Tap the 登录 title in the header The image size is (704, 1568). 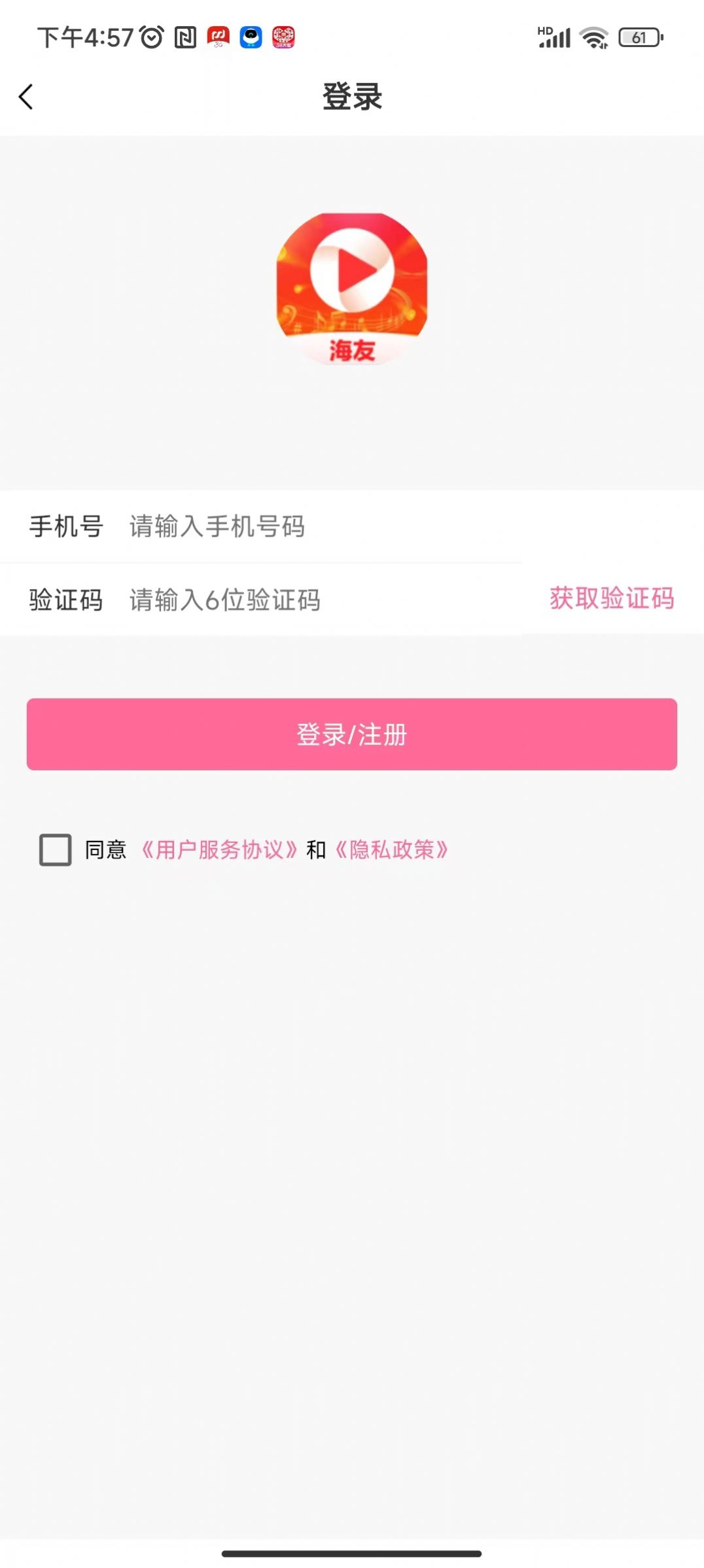tap(351, 96)
